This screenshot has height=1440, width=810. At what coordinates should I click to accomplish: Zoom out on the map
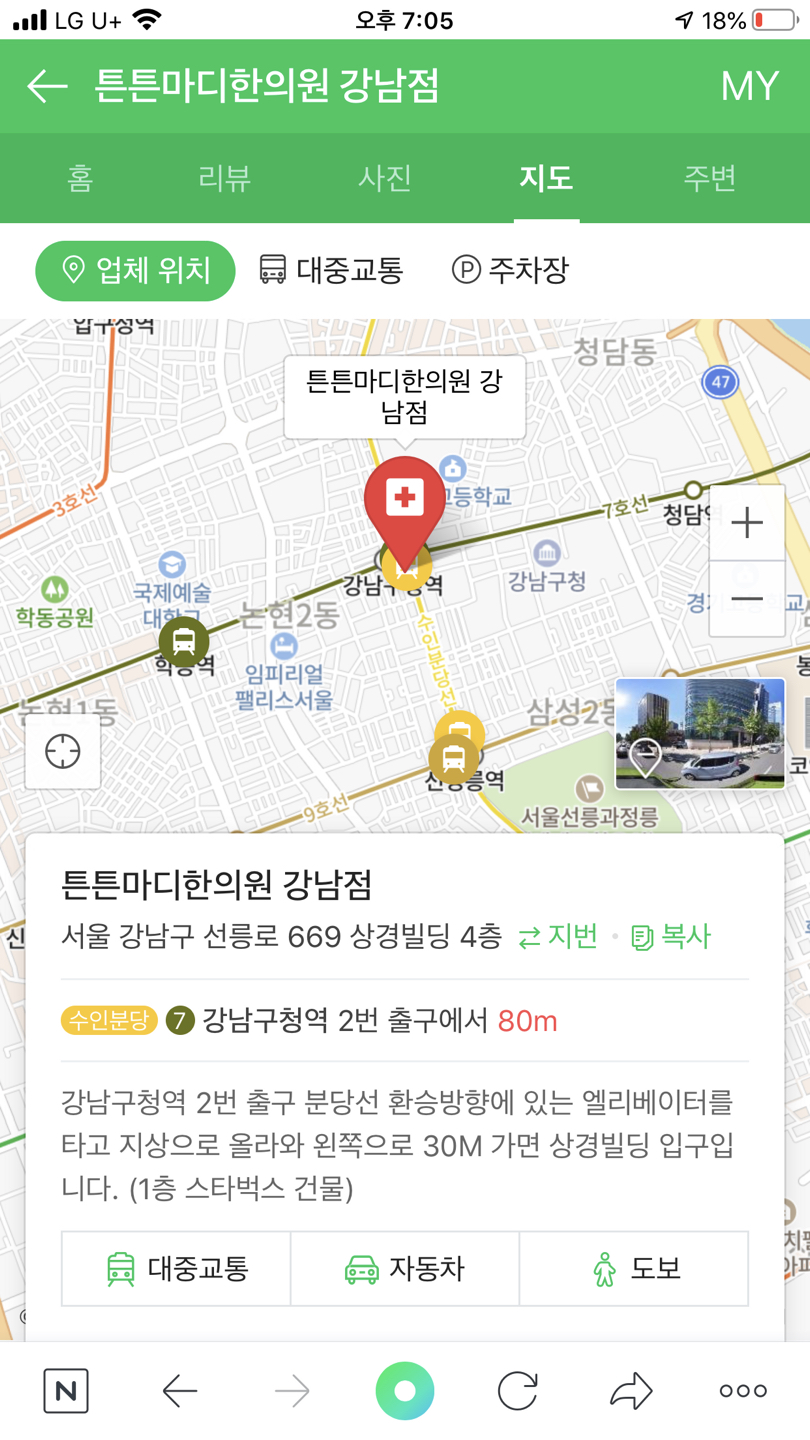(x=747, y=599)
